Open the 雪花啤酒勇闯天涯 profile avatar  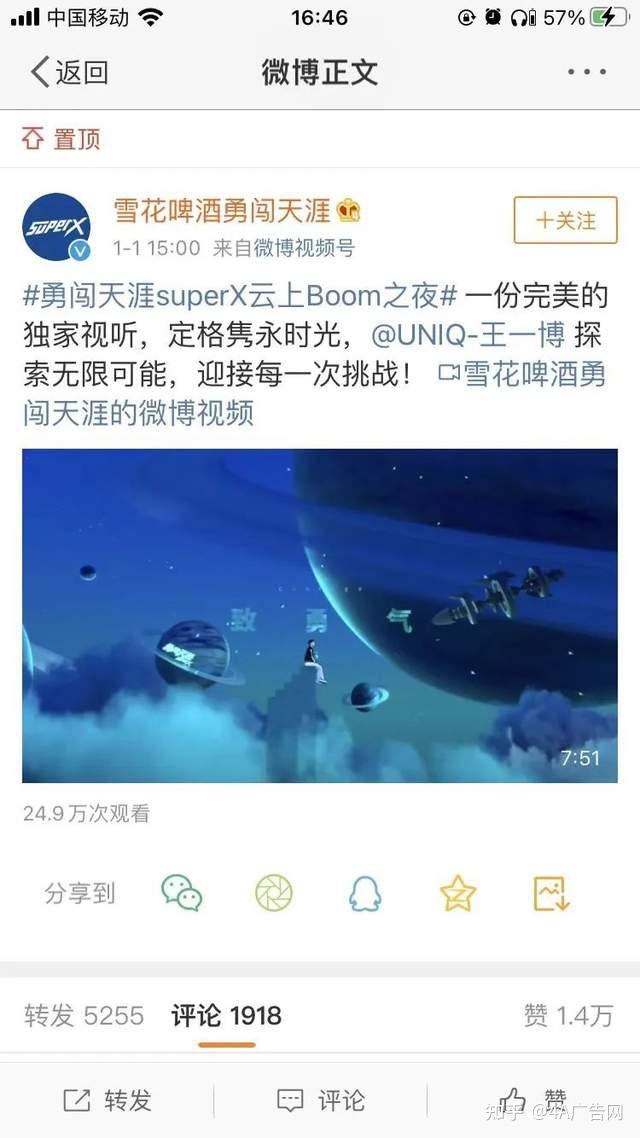click(57, 226)
